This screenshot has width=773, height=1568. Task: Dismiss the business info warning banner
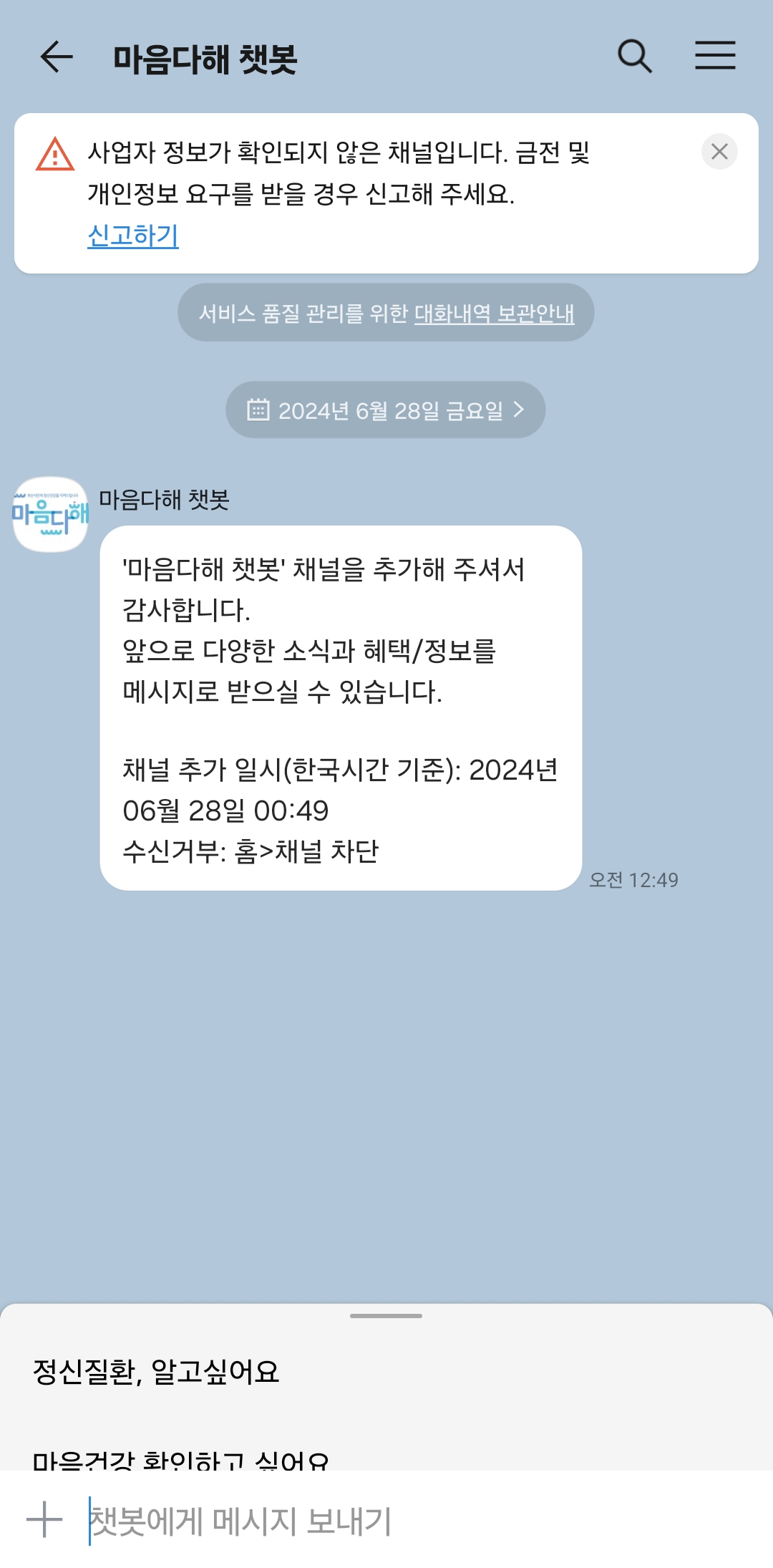pos(719,152)
